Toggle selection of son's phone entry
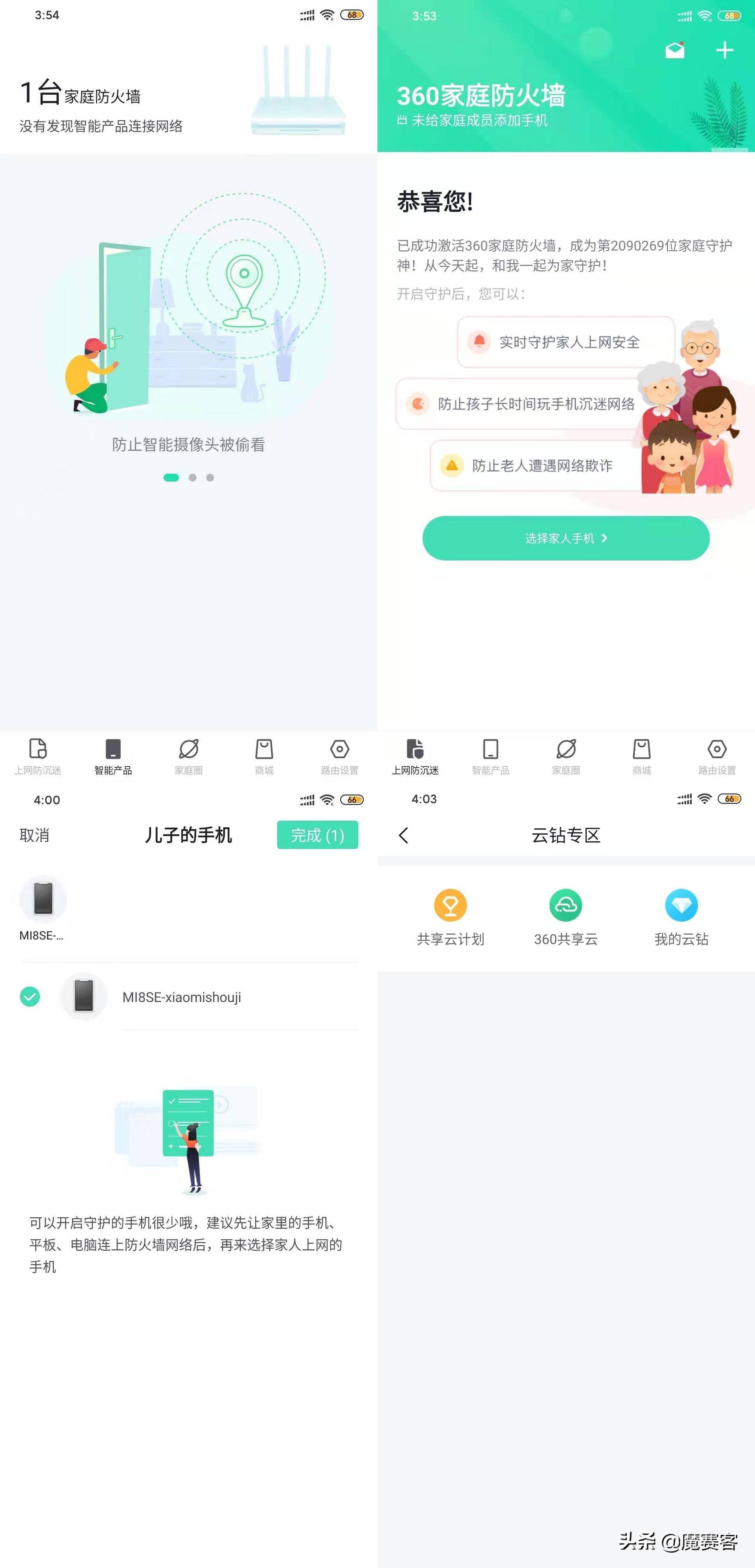Viewport: 755px width, 1568px height. (183, 996)
